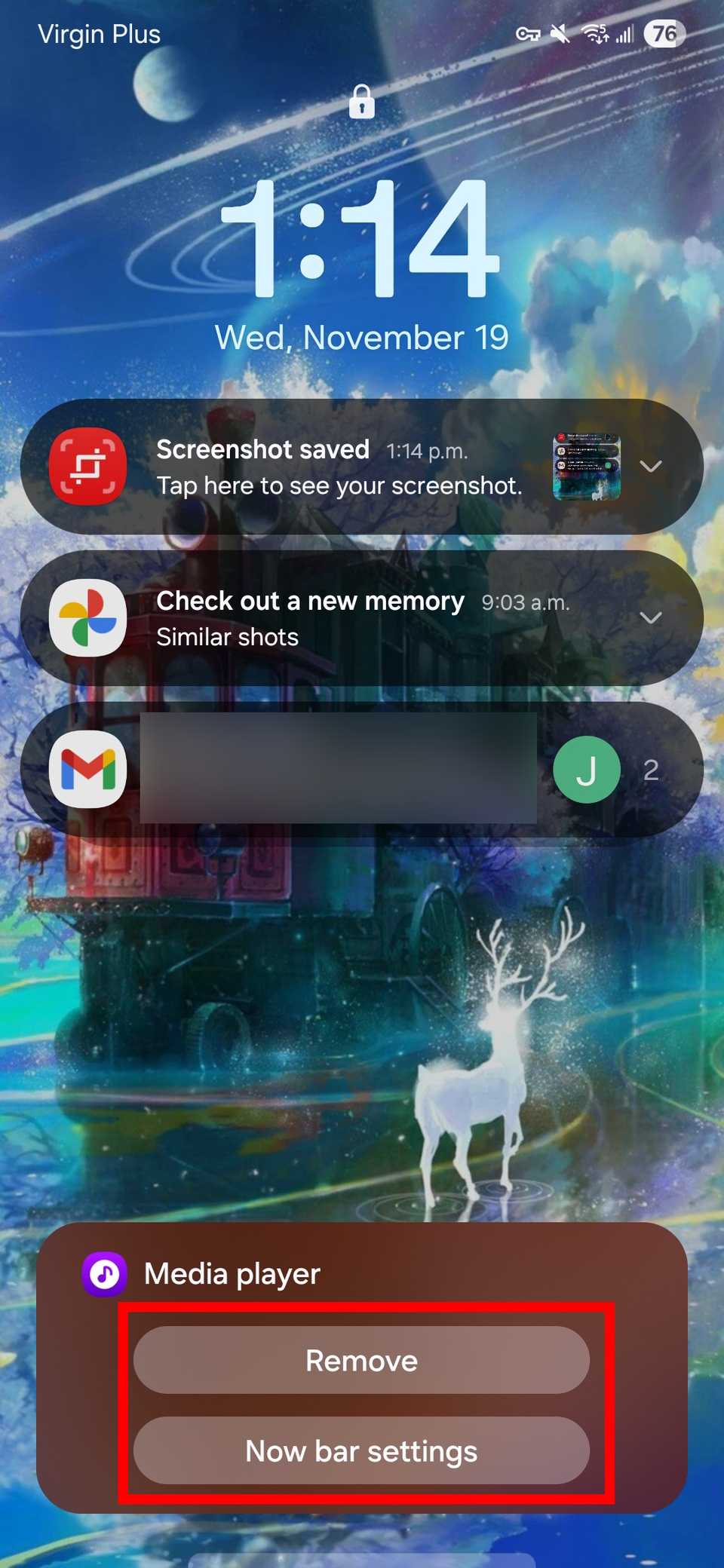Tap the cellular signal bars indicator
The height and width of the screenshot is (1568, 724).
click(625, 34)
